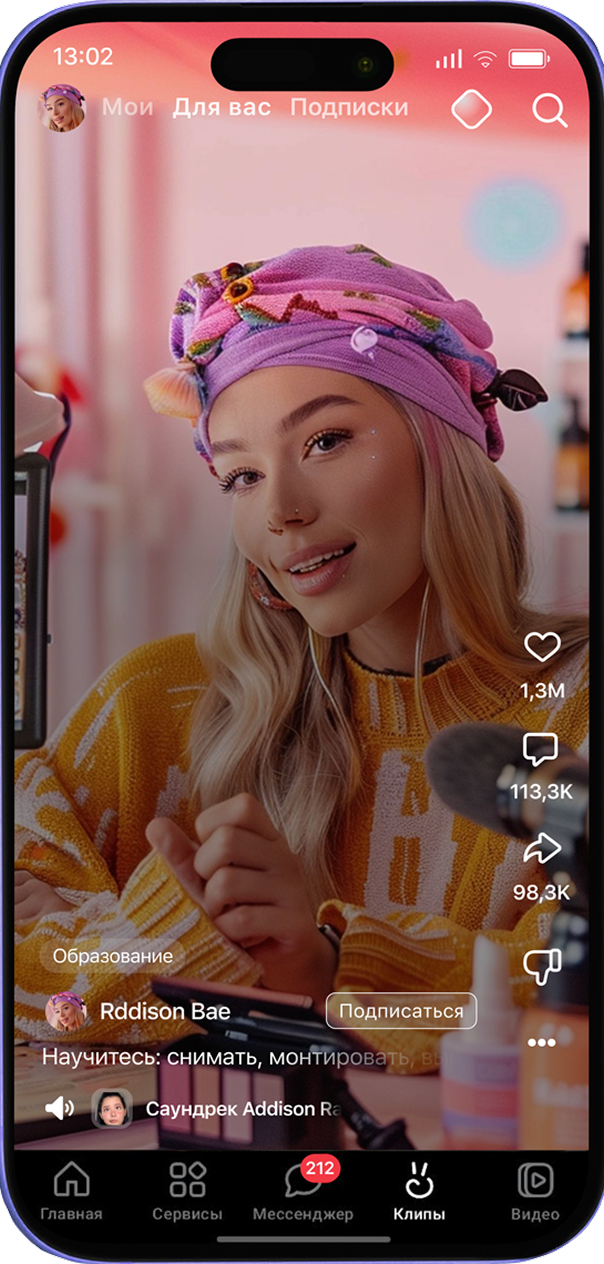Dislike the clip with thumbs down
604x1264 pixels.
[x=542, y=966]
